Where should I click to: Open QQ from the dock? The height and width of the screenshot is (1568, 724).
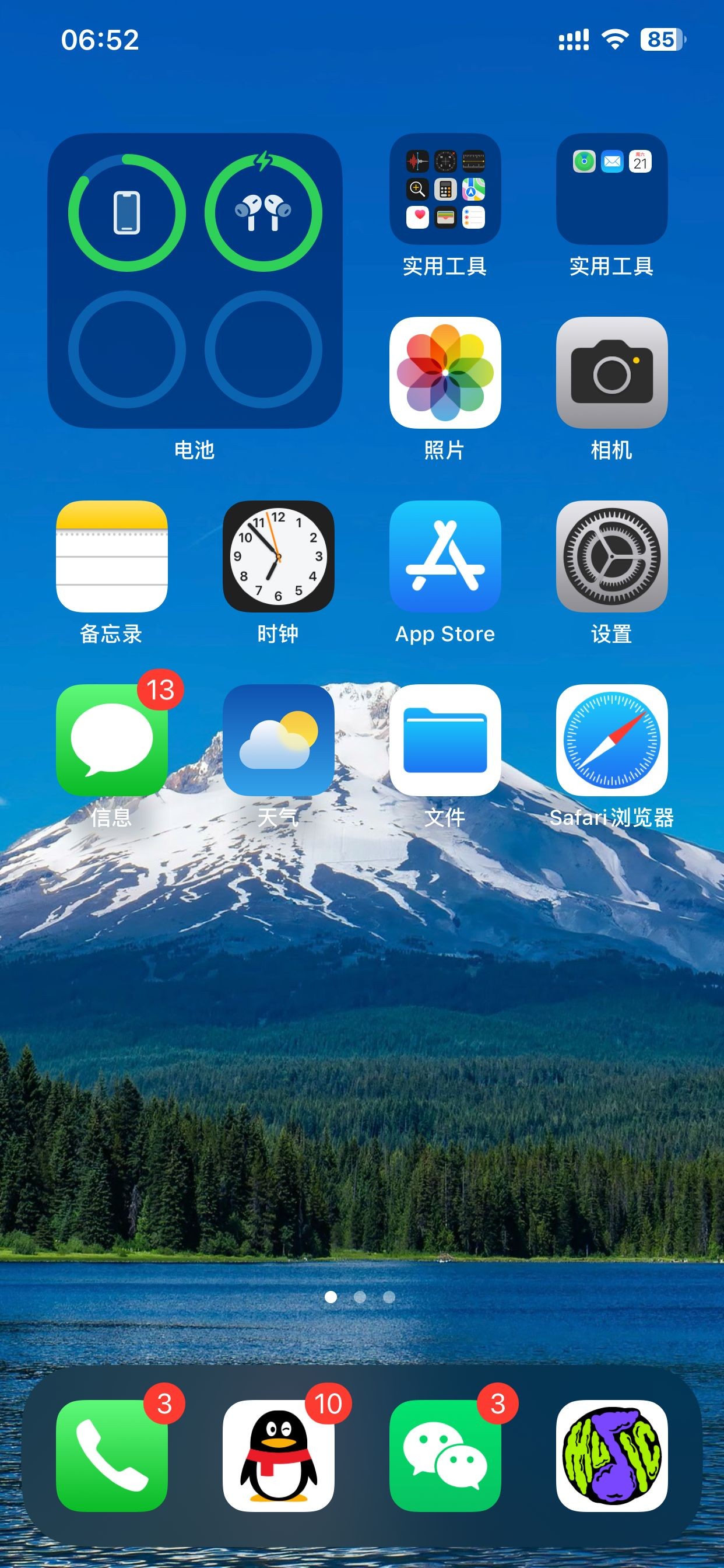[278, 1455]
